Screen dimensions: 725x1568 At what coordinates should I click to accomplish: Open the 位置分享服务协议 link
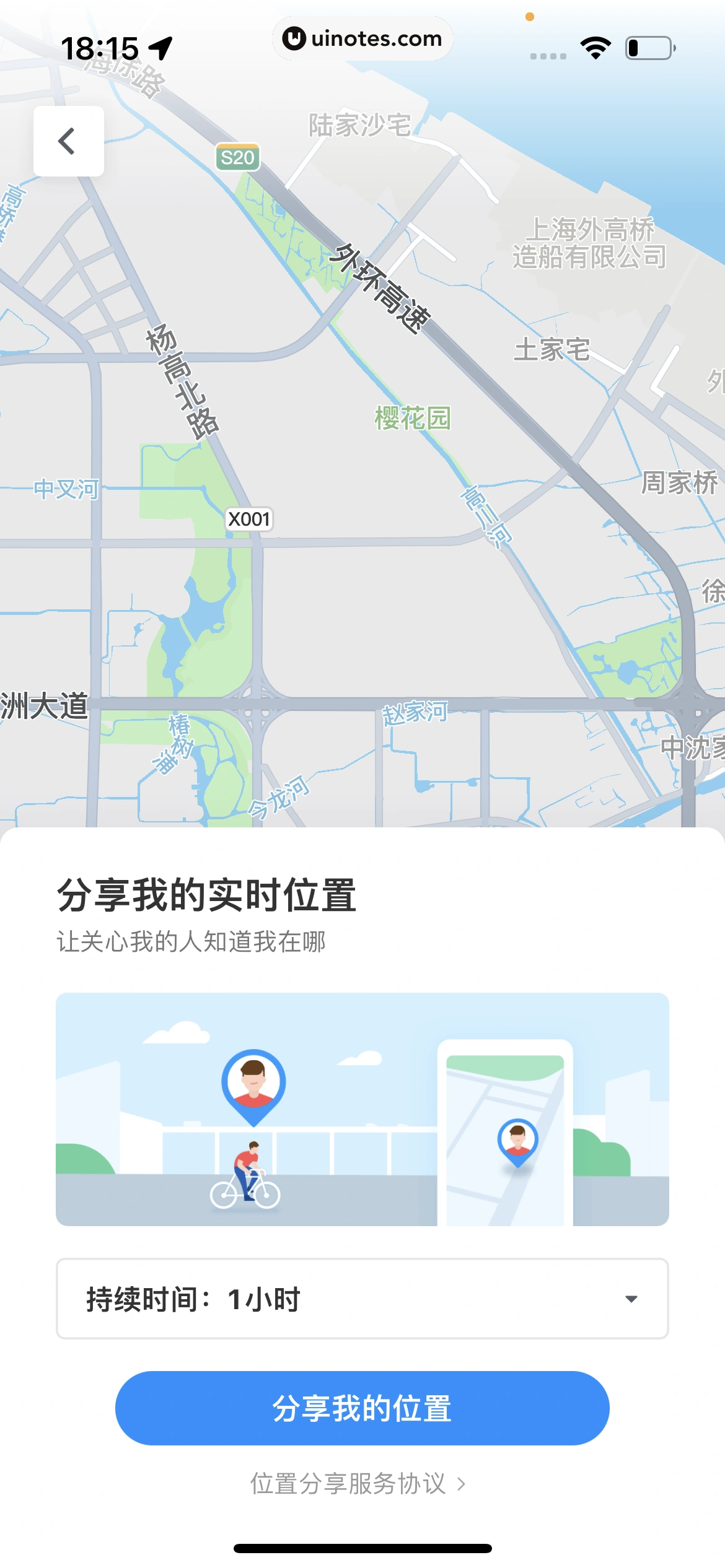pyautogui.click(x=357, y=1484)
